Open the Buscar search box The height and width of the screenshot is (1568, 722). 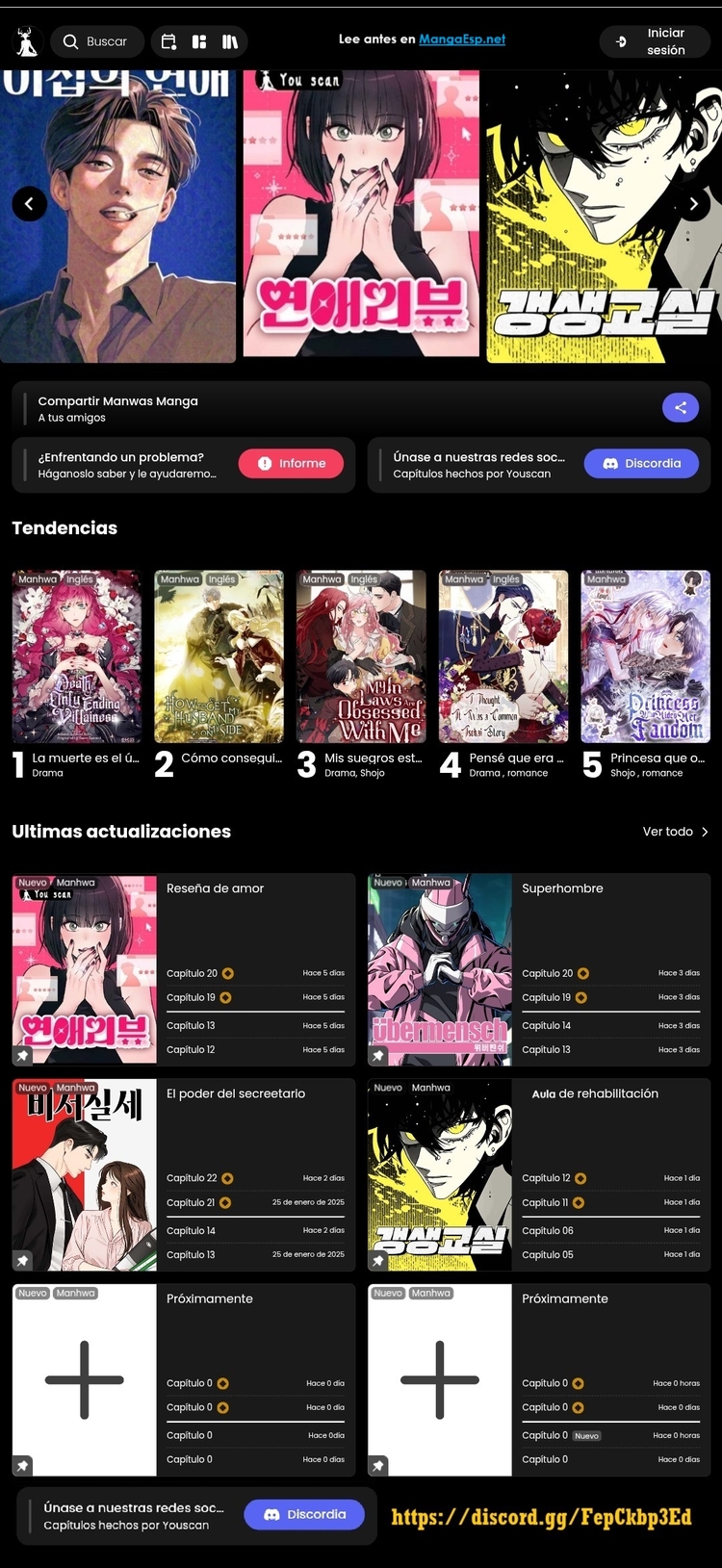pos(96,41)
